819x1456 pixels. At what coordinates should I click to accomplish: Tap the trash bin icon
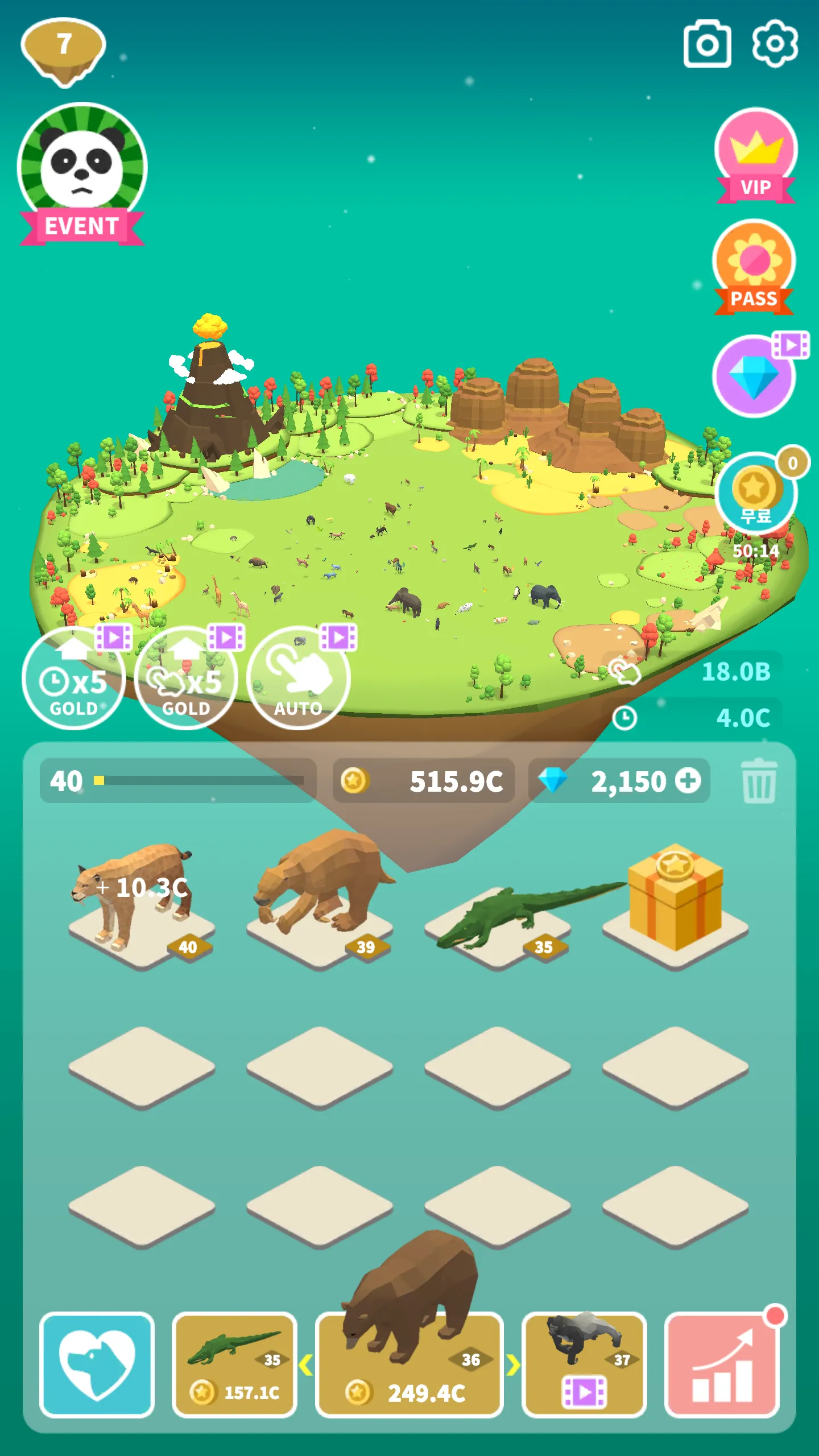click(759, 780)
